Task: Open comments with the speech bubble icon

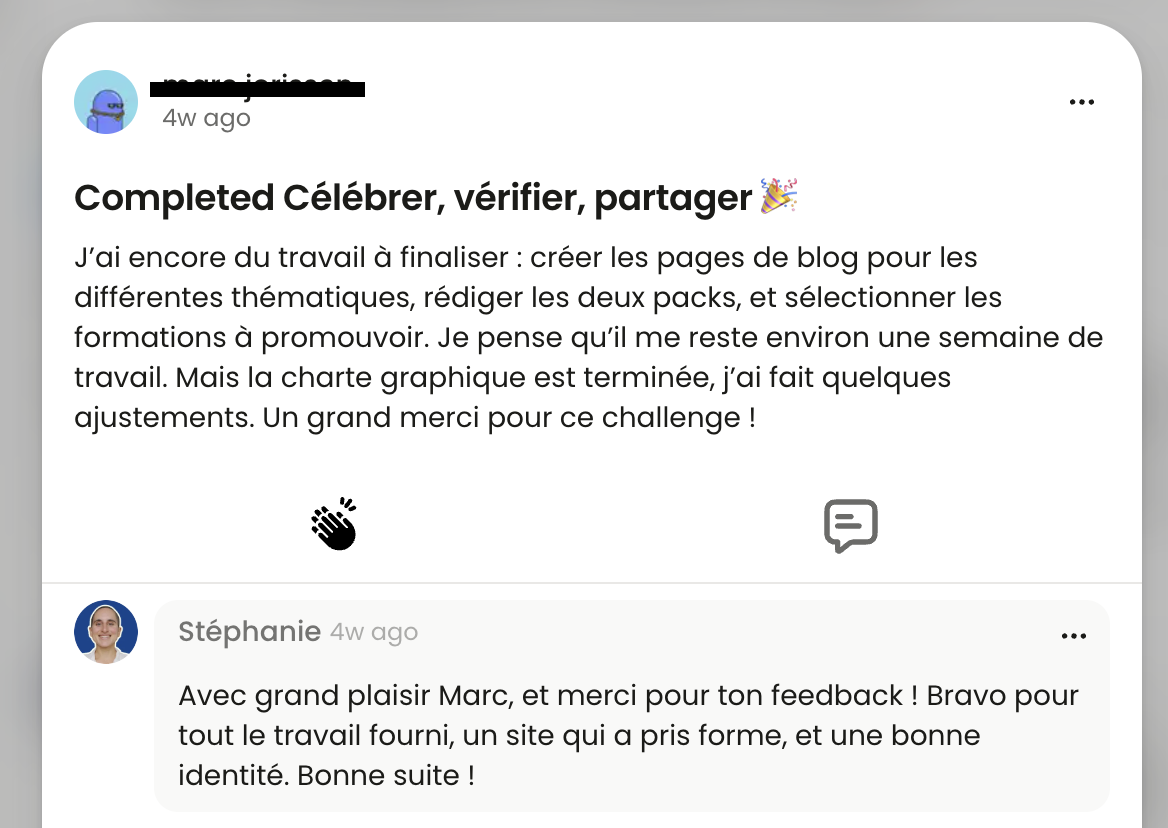Action: click(x=850, y=525)
